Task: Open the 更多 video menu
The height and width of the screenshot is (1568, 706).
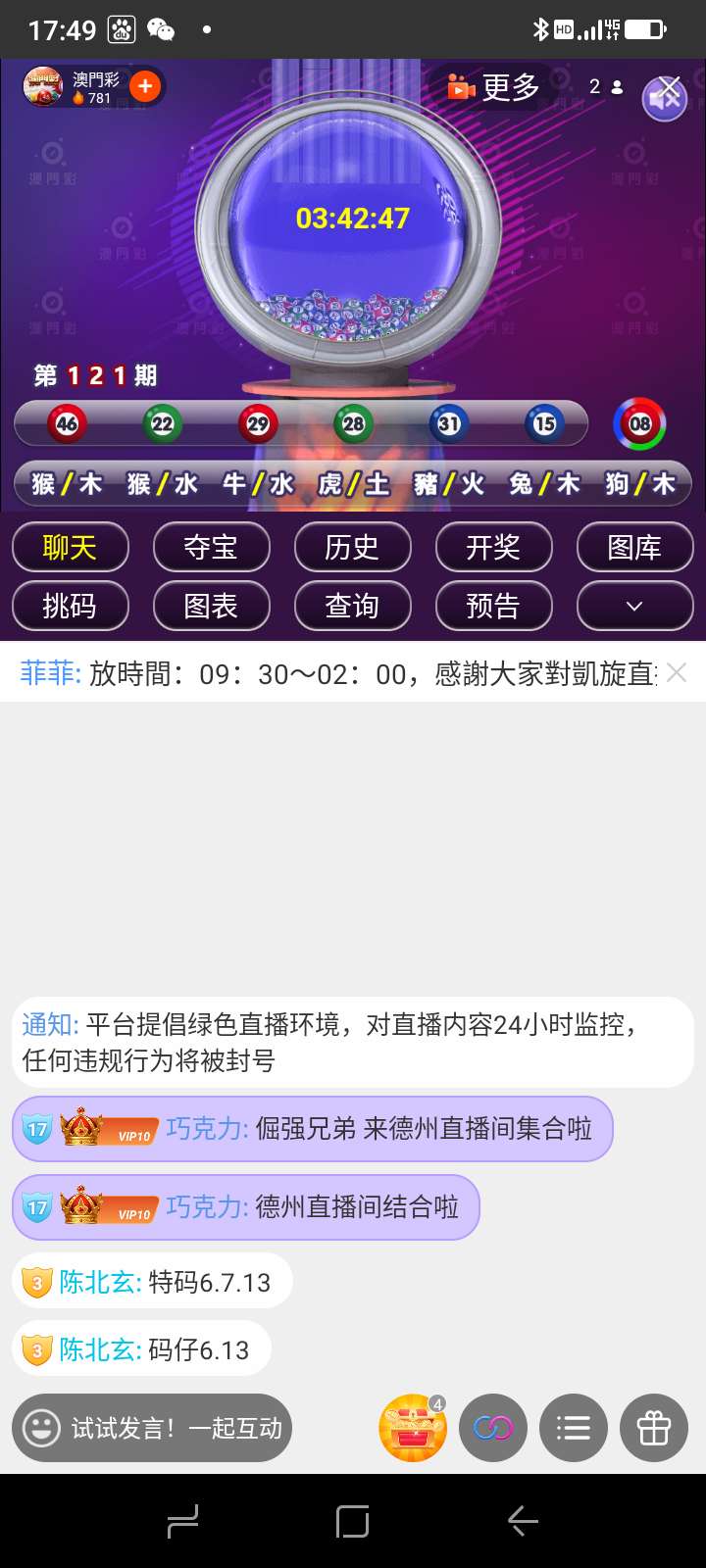Action: pyautogui.click(x=494, y=88)
